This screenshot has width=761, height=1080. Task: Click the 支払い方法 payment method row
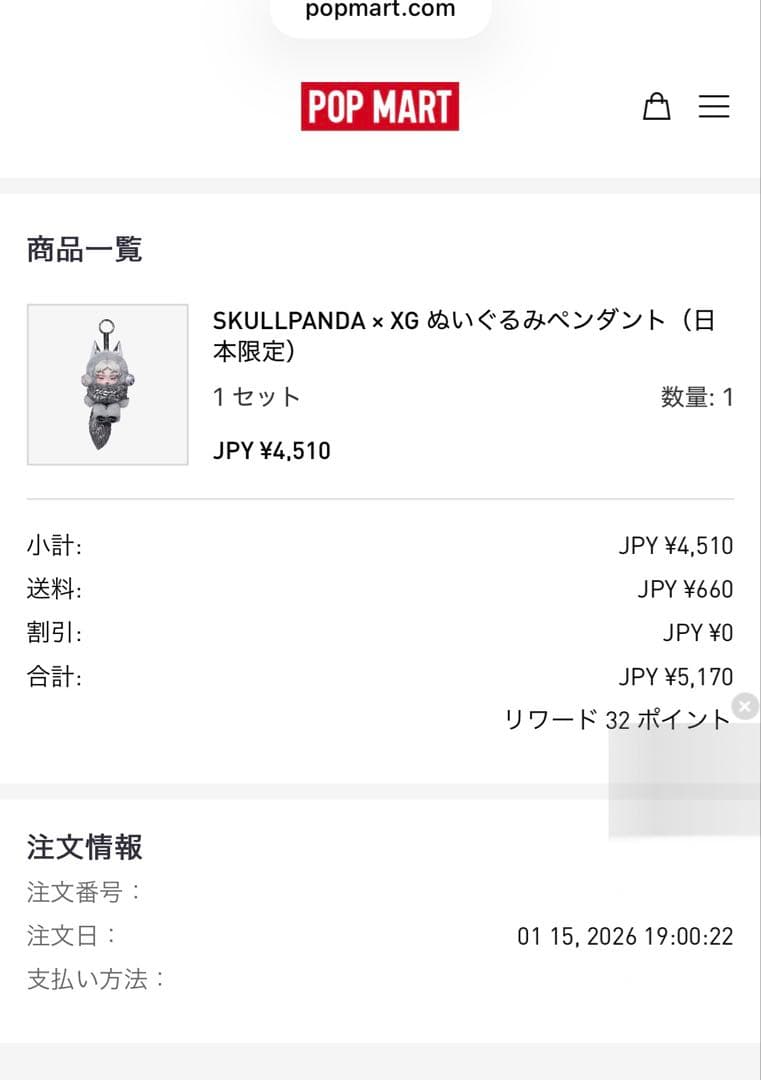[x=95, y=980]
